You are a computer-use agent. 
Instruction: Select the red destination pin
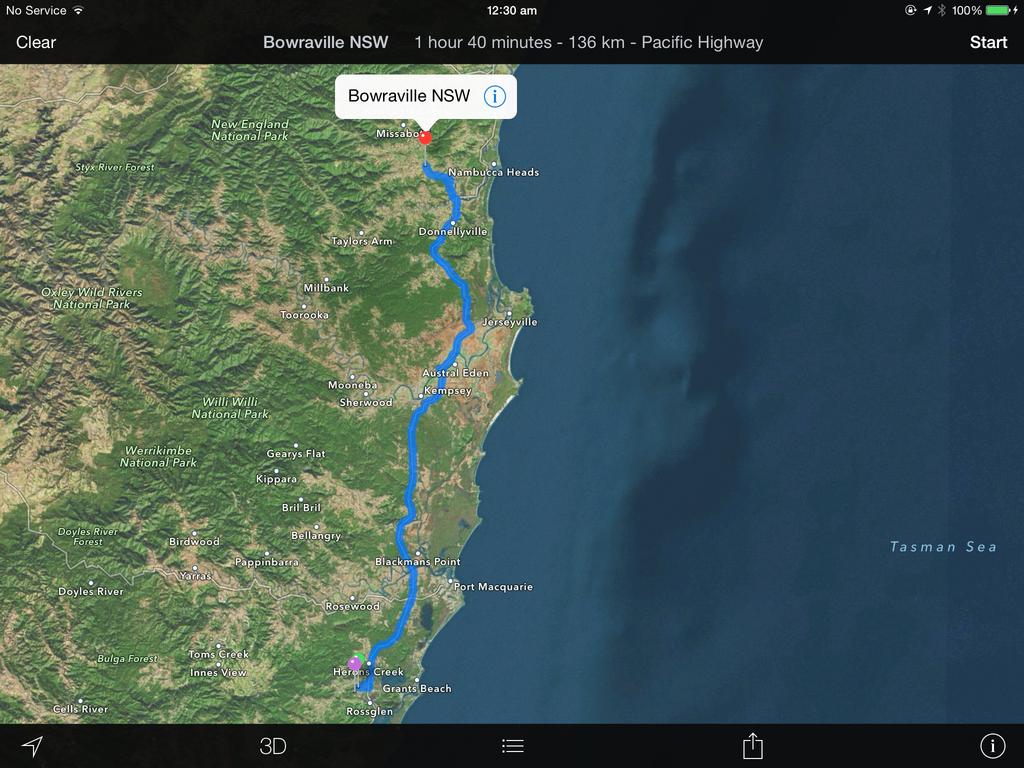(x=425, y=137)
